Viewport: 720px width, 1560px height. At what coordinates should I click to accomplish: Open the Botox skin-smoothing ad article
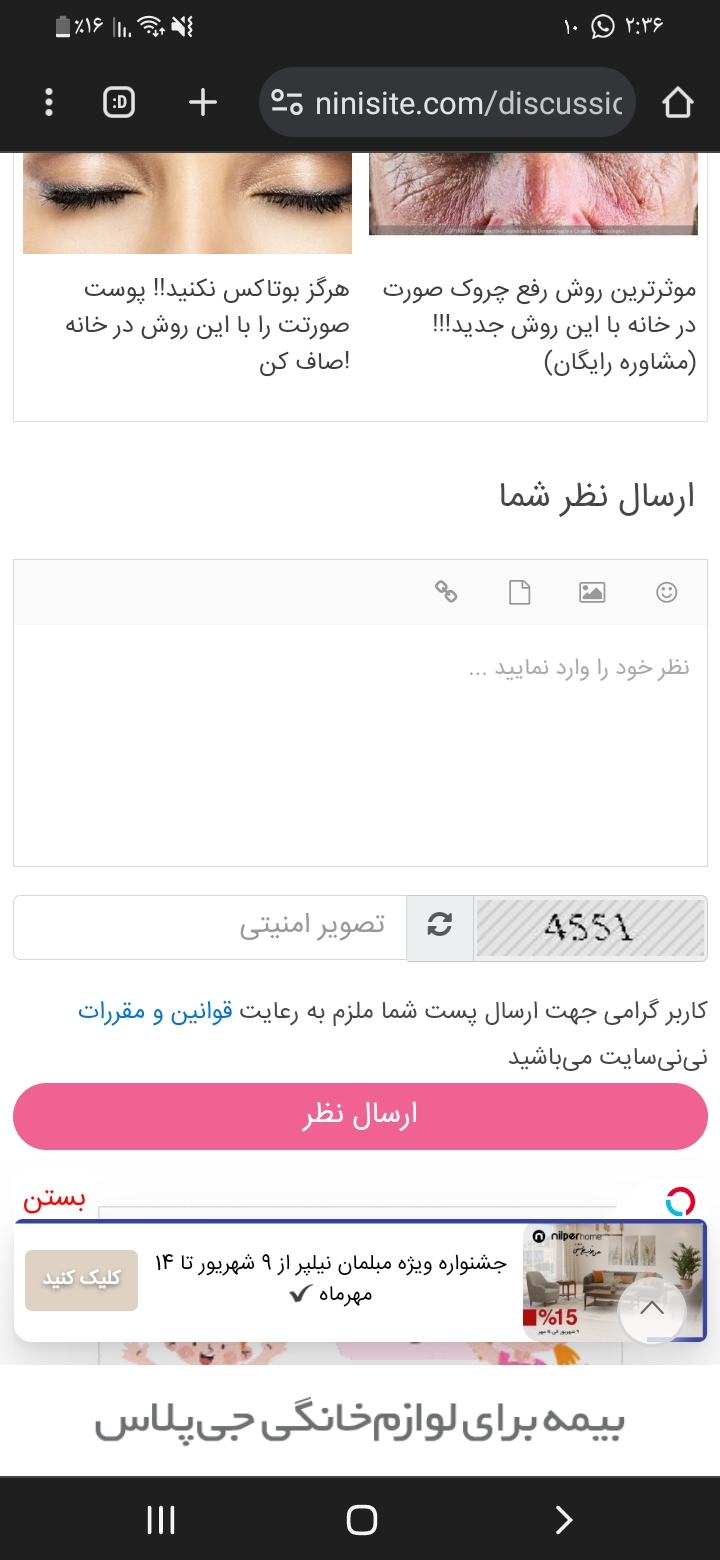pyautogui.click(x=207, y=325)
